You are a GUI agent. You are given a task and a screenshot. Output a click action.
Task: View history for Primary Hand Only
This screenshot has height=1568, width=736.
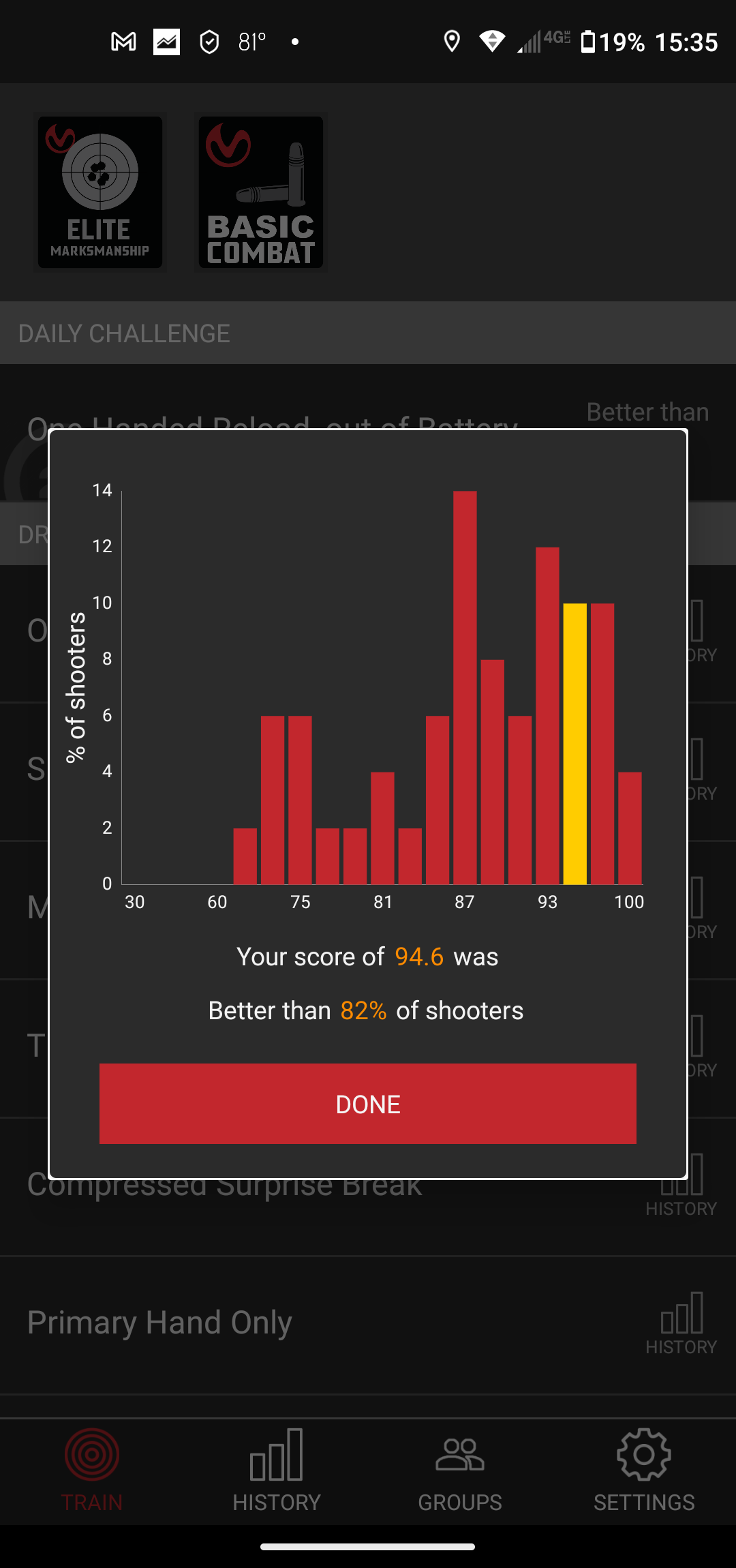point(681,1323)
